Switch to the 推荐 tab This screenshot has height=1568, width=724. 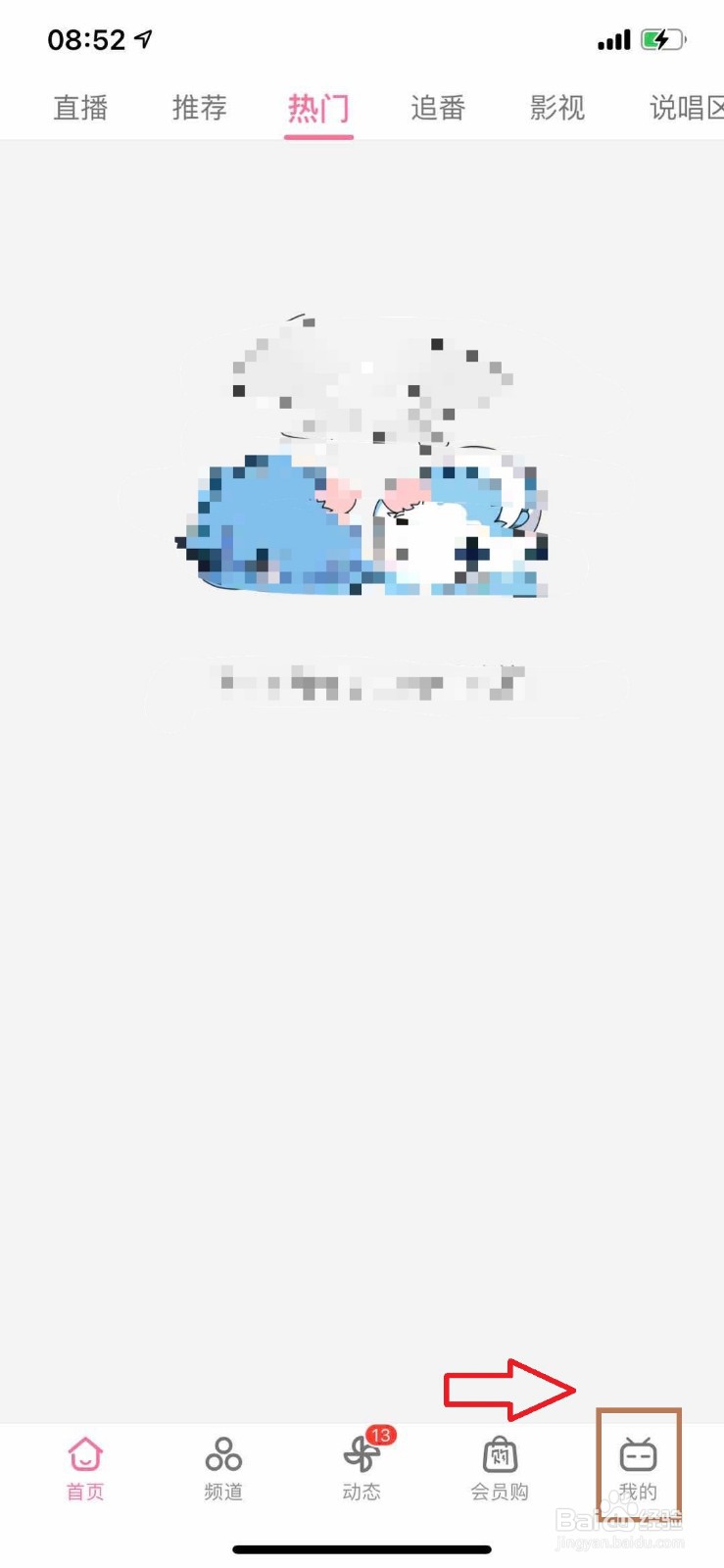pyautogui.click(x=199, y=108)
